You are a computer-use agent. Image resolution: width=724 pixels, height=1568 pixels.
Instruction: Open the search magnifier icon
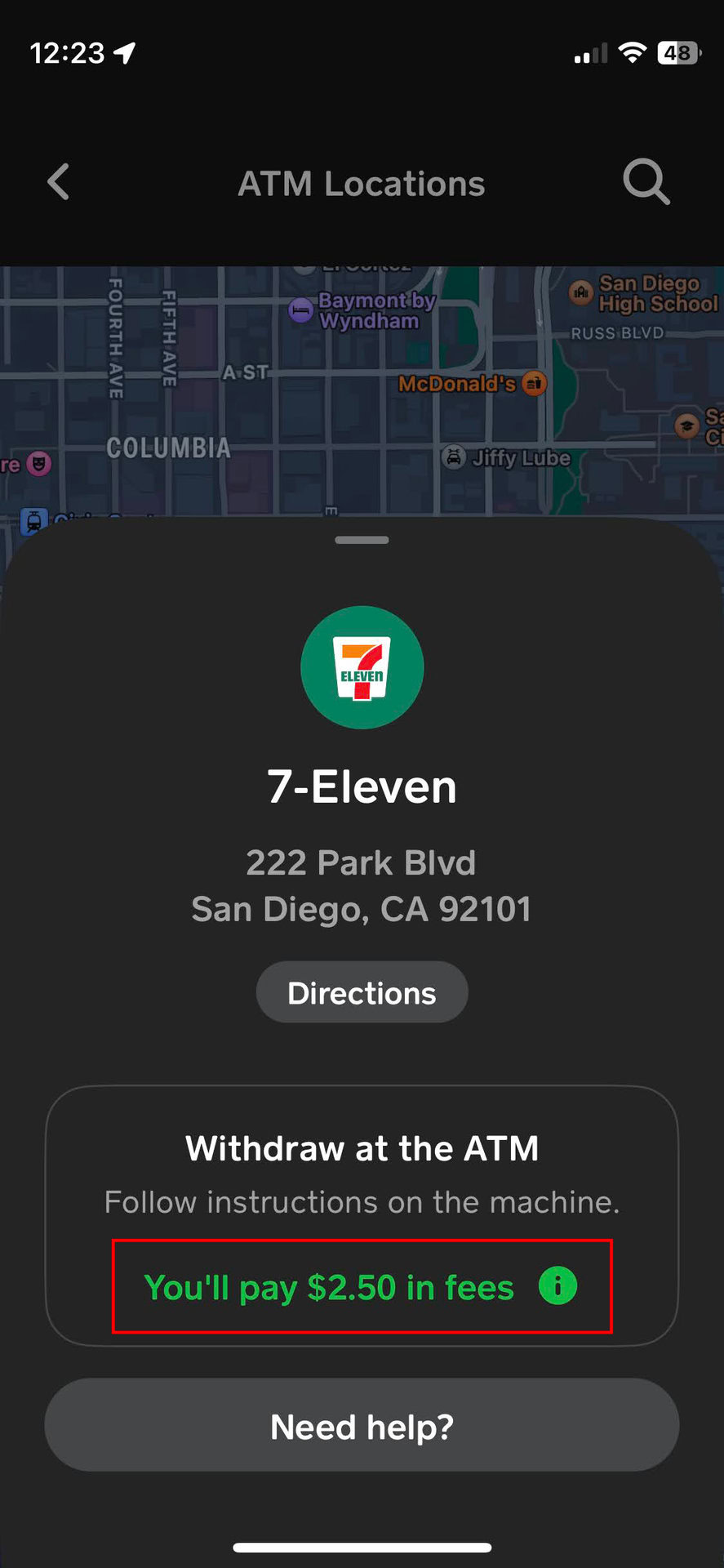(646, 182)
